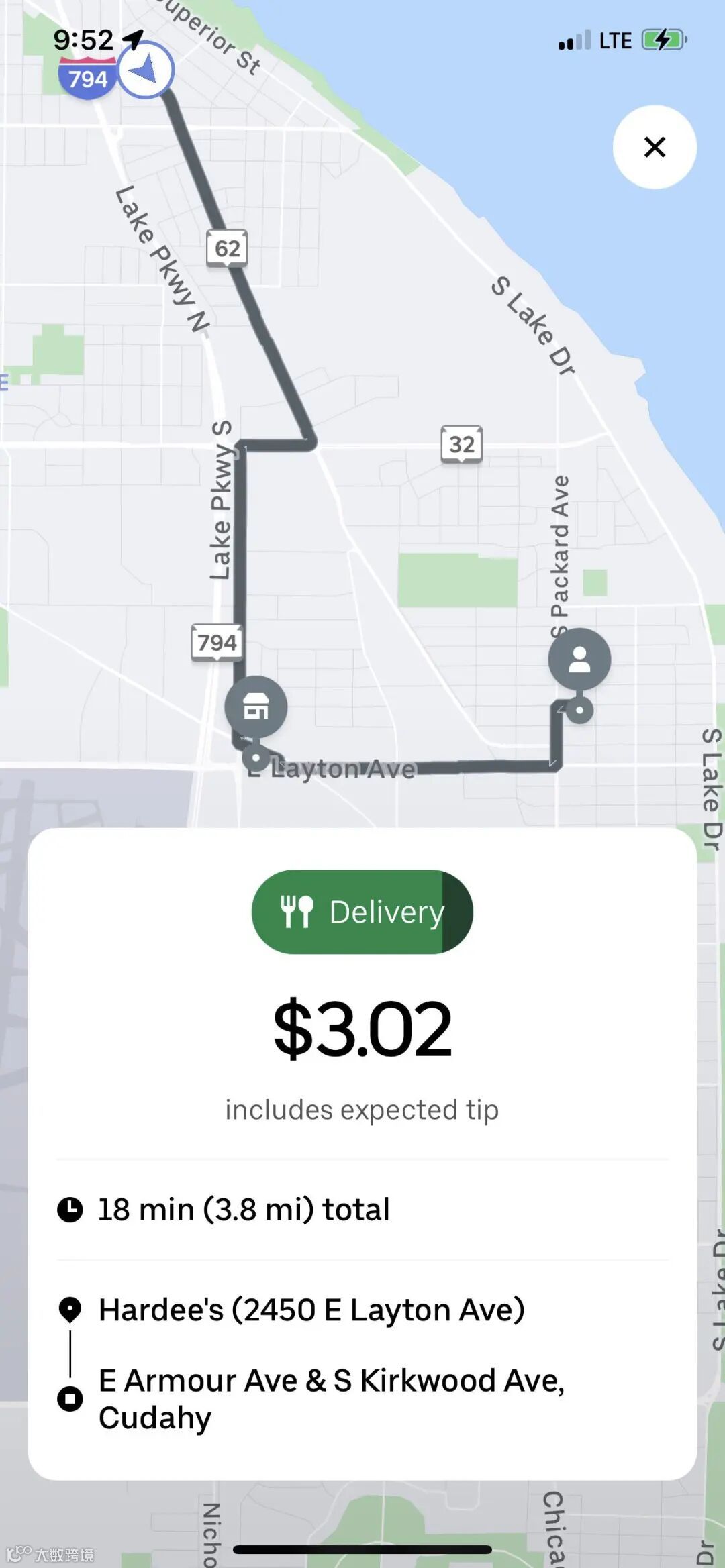Viewport: 725px width, 1568px height.
Task: Tap the green Delivery button
Action: (x=362, y=912)
